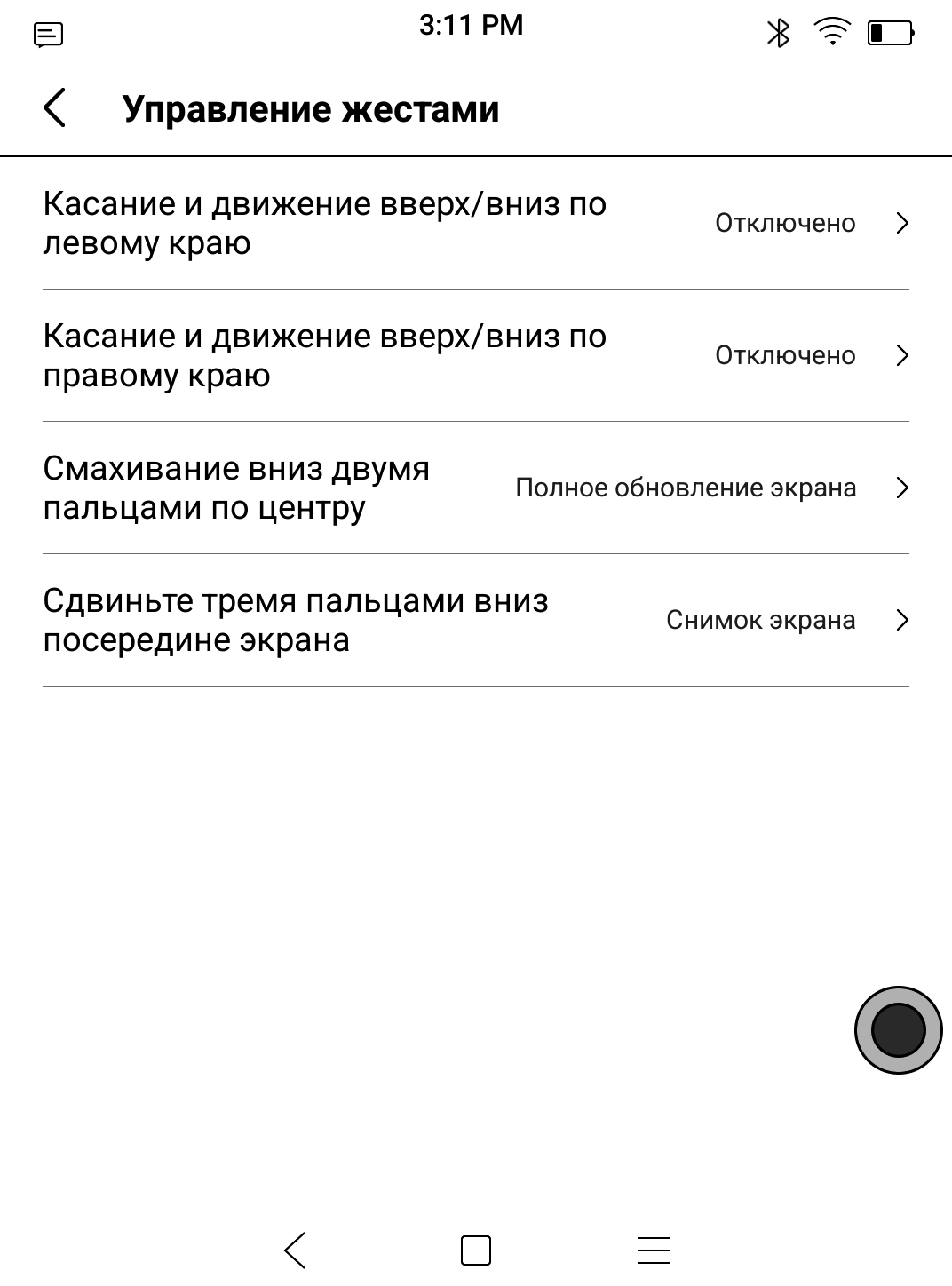Open left edge up/down gesture setting
This screenshot has height=1286, width=952.
(475, 224)
